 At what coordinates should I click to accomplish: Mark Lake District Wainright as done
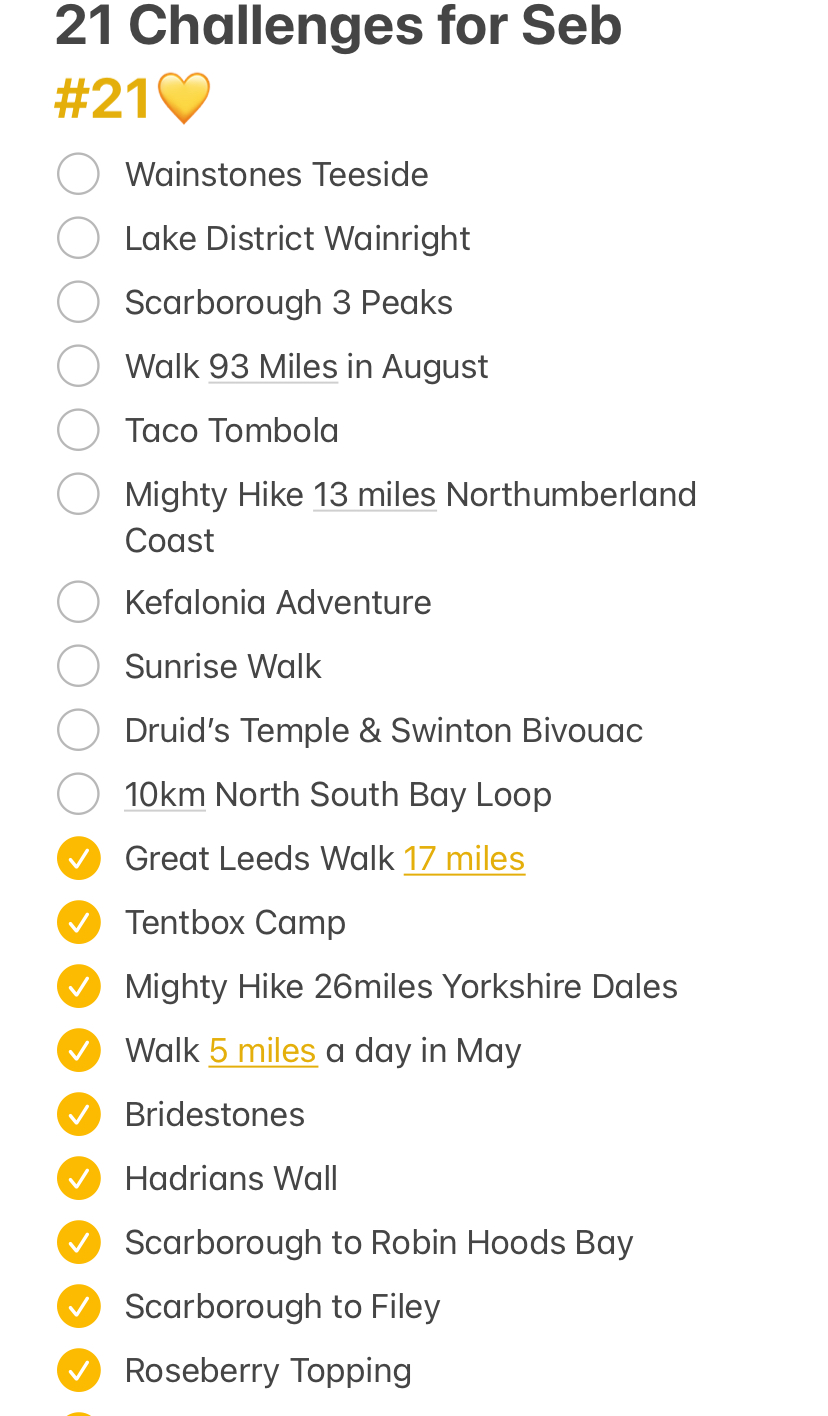[78, 238]
